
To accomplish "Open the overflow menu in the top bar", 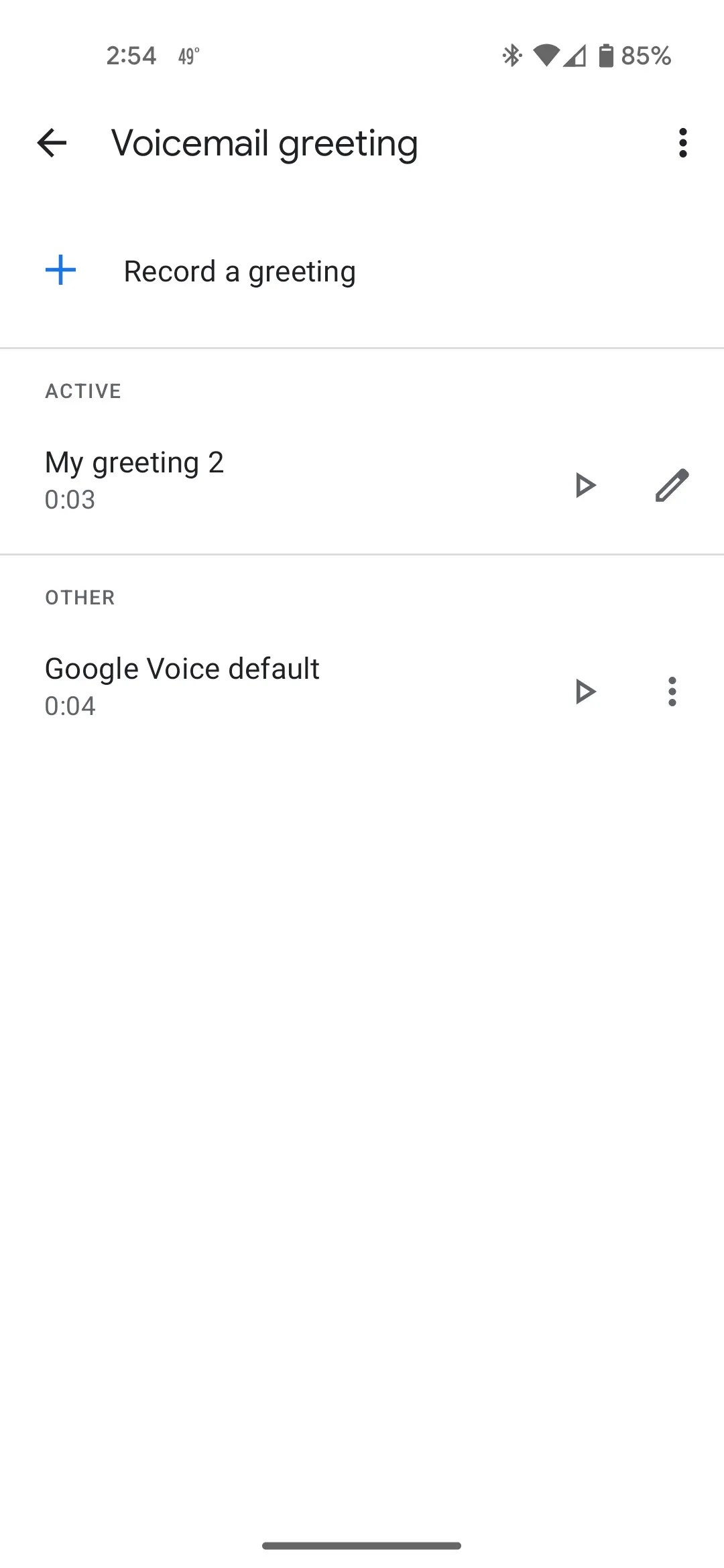I will pos(682,142).
